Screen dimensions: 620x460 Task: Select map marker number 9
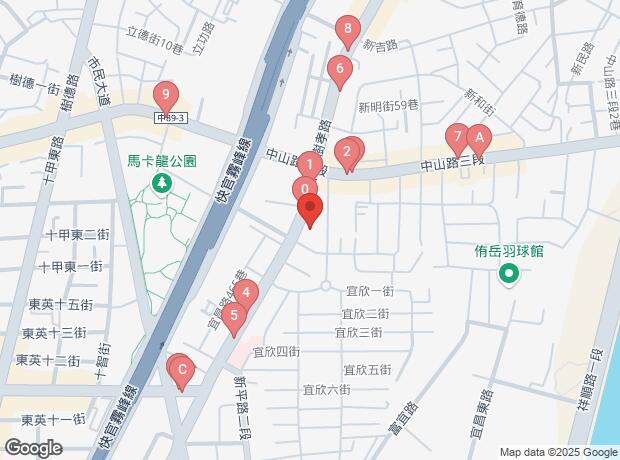166,95
